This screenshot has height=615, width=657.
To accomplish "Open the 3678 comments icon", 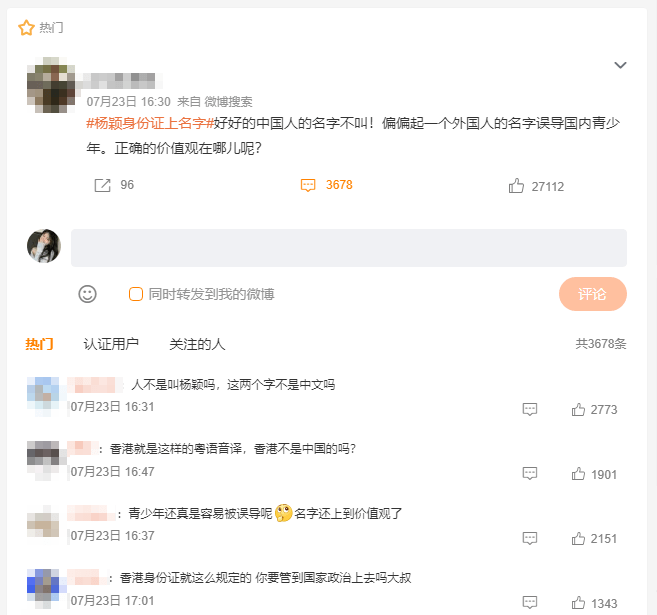I will pyautogui.click(x=308, y=186).
